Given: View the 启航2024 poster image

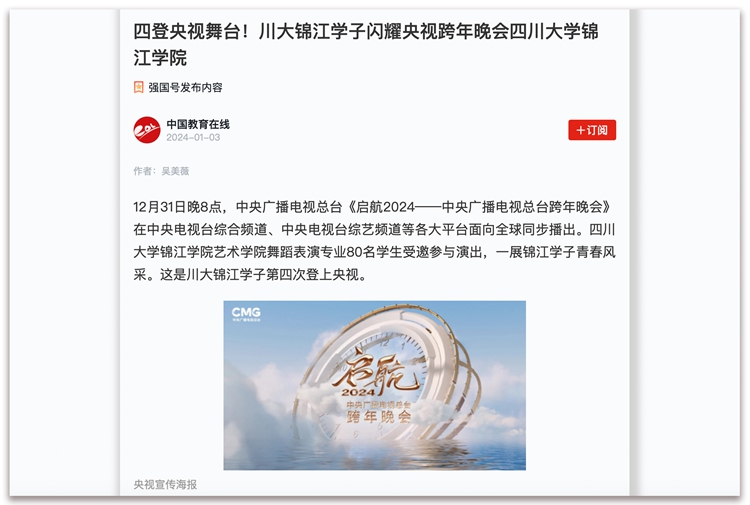Looking at the screenshot, I should [374, 385].
